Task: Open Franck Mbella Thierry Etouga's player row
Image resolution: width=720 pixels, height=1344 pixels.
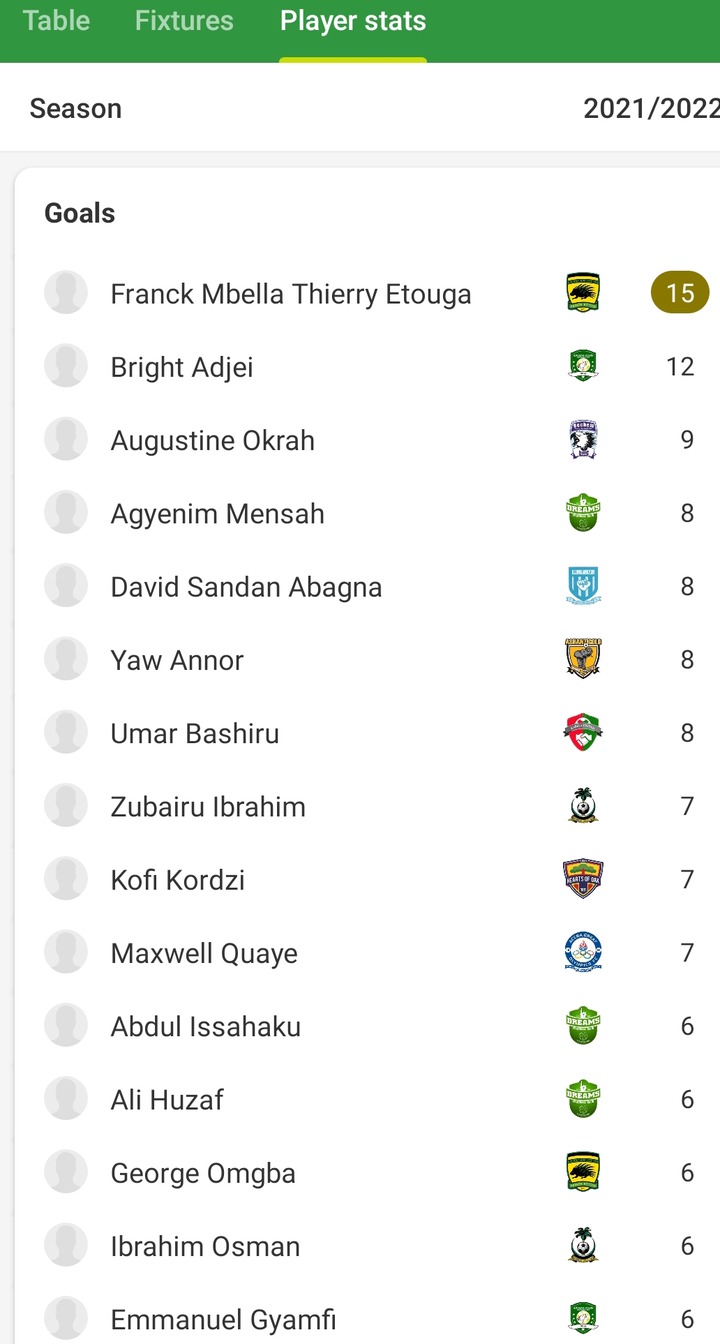Action: point(367,293)
